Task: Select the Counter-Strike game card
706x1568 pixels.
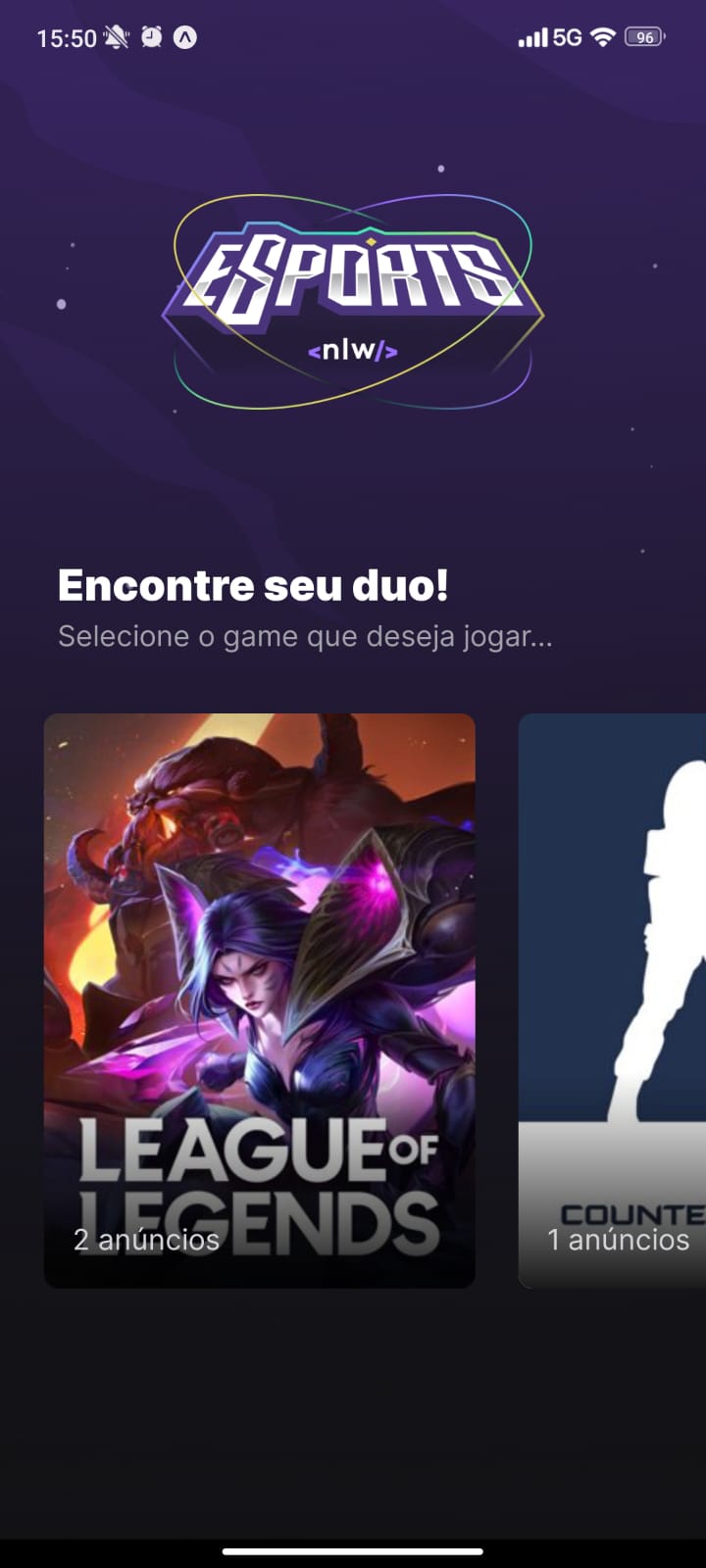Action: (612, 1000)
